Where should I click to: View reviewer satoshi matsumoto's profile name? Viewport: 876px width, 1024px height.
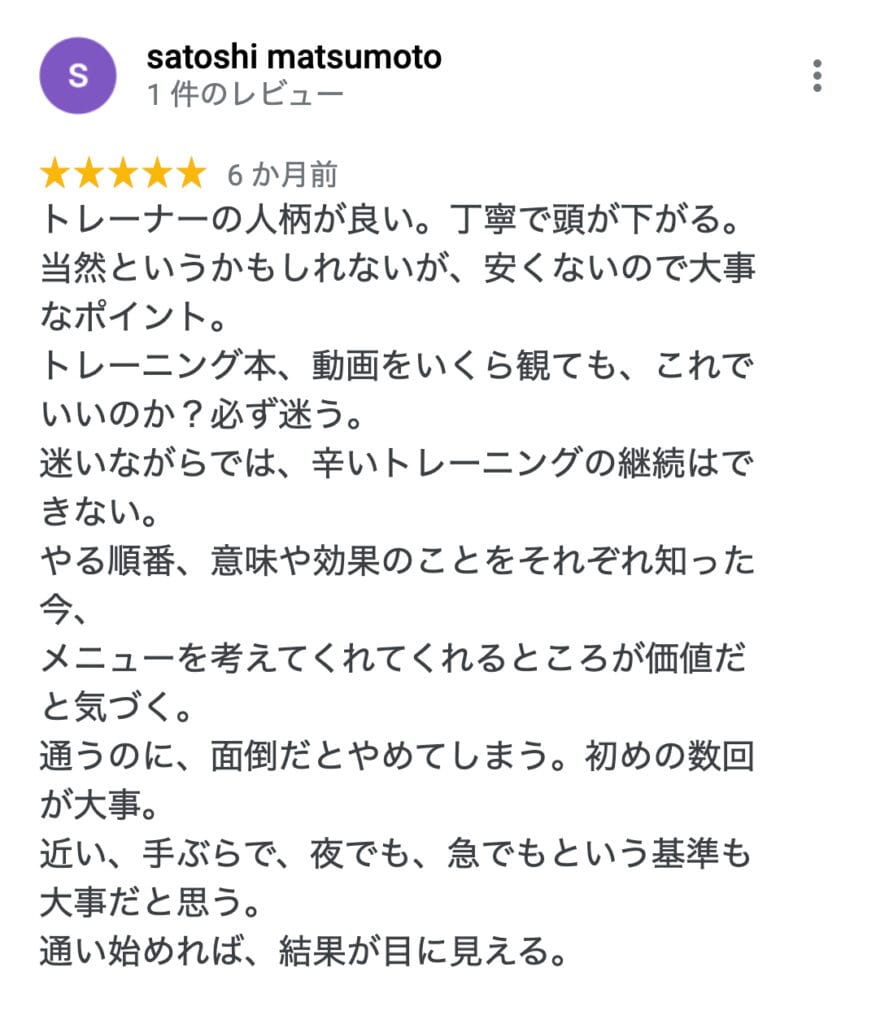[x=293, y=58]
